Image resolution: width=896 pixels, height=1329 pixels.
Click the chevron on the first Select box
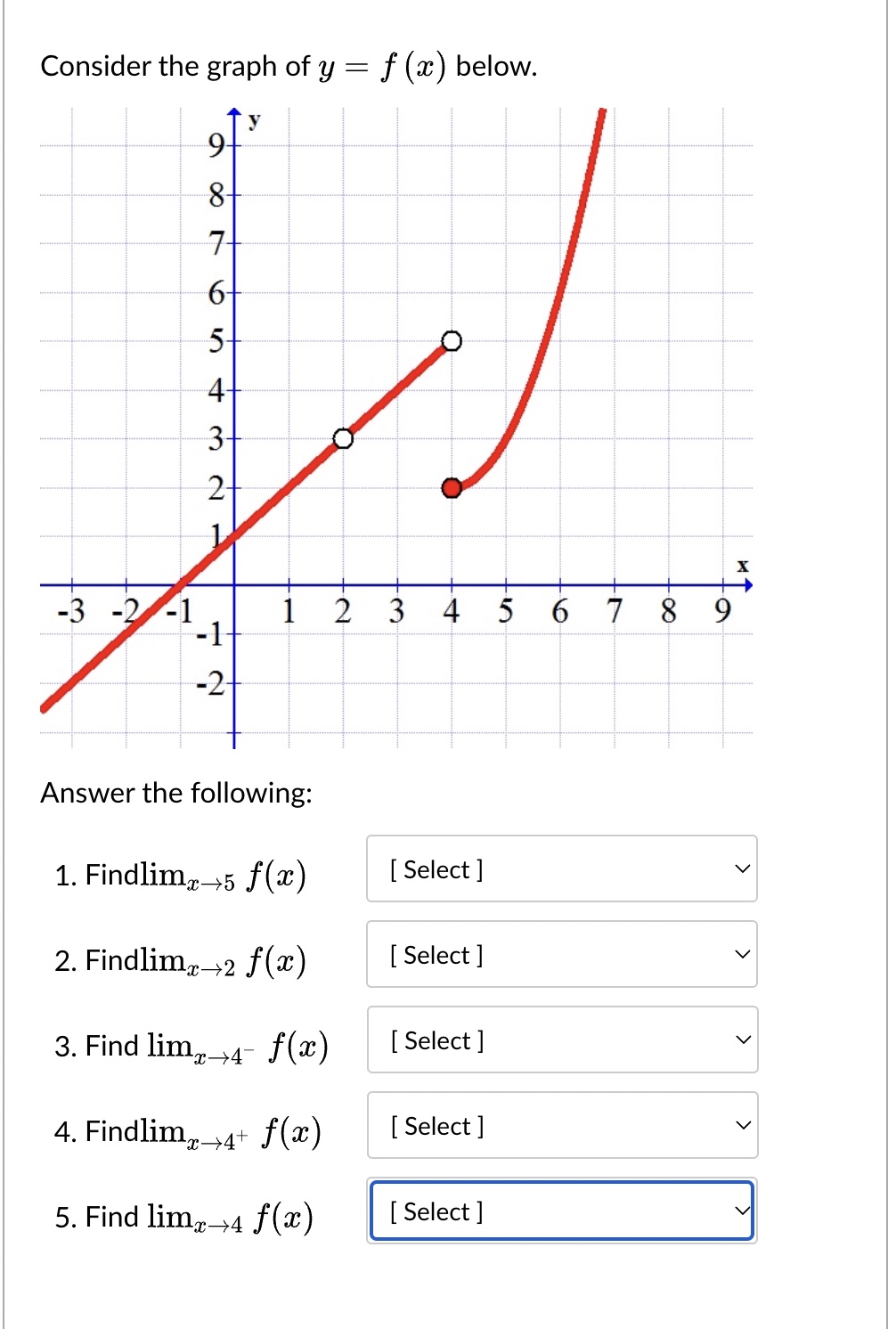pos(742,868)
